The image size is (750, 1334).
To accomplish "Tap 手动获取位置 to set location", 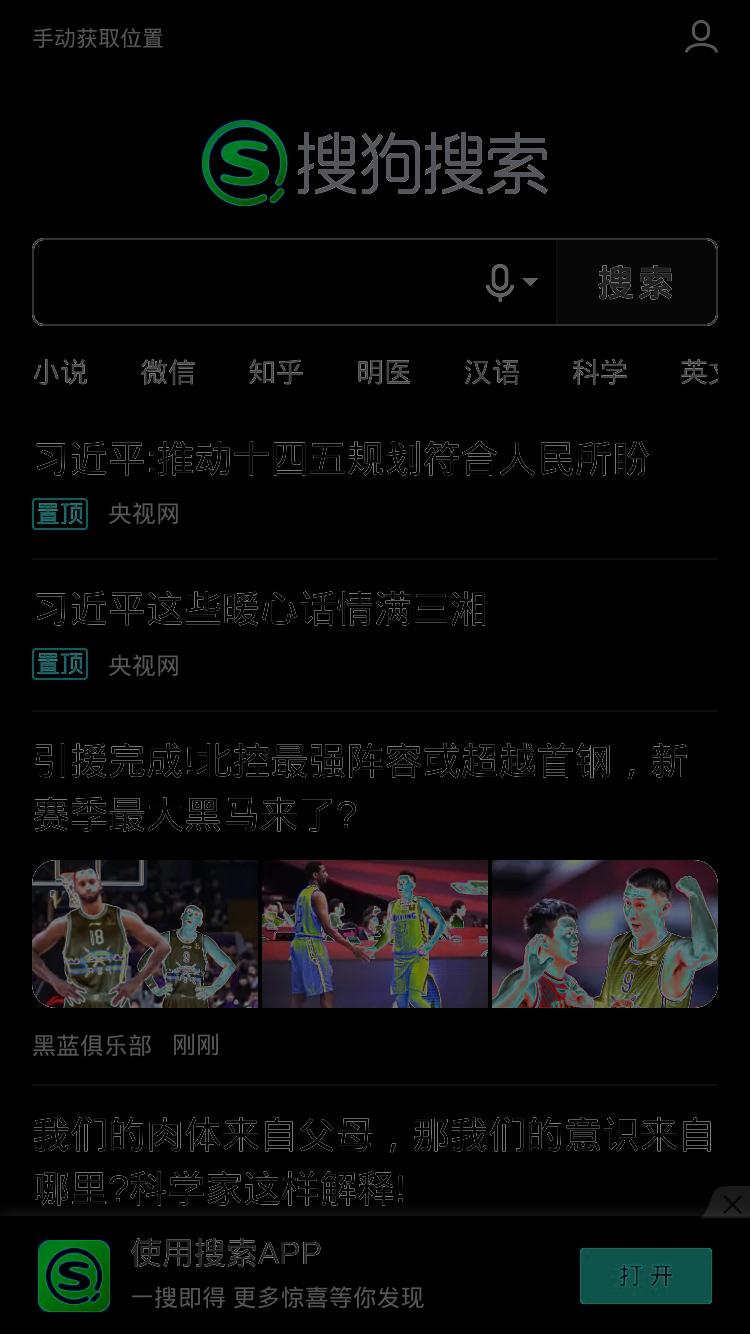I will point(98,38).
